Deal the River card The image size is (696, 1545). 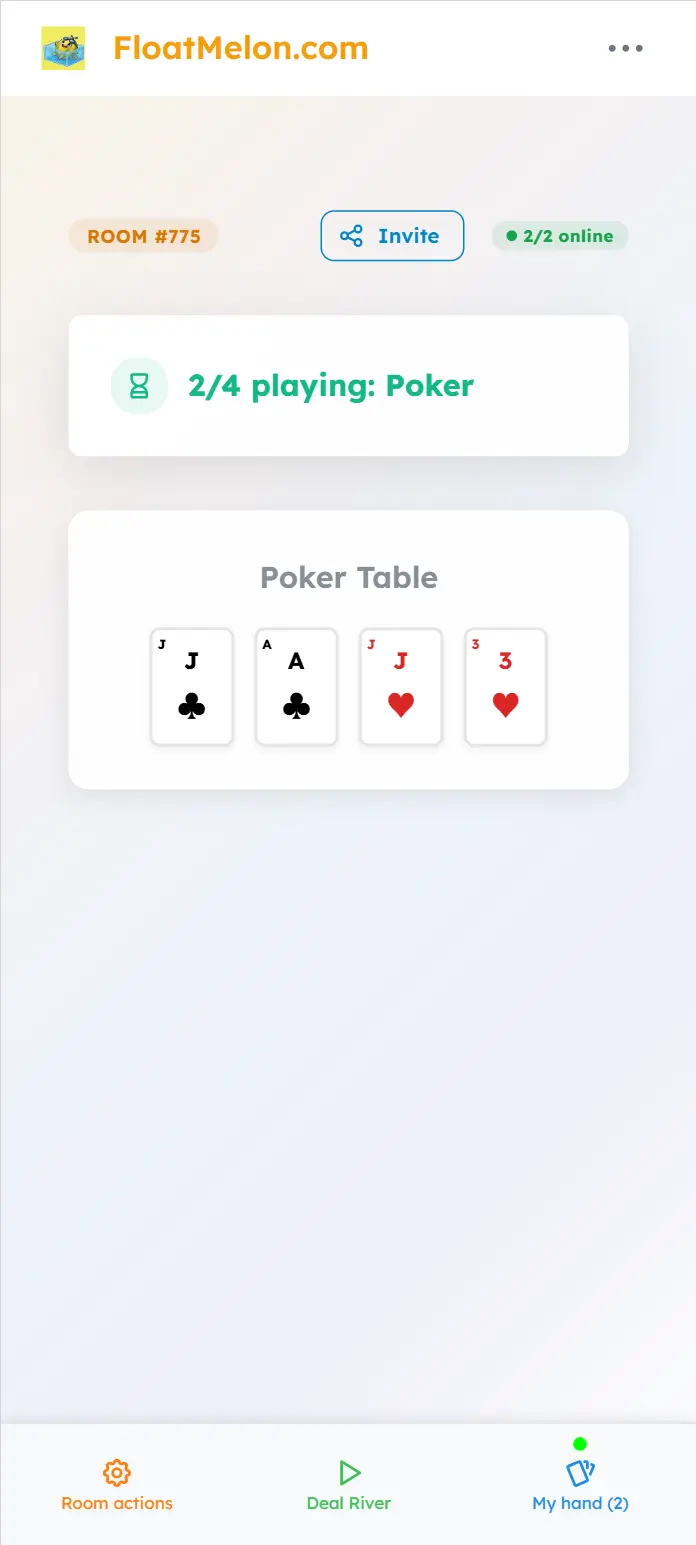(x=349, y=1485)
